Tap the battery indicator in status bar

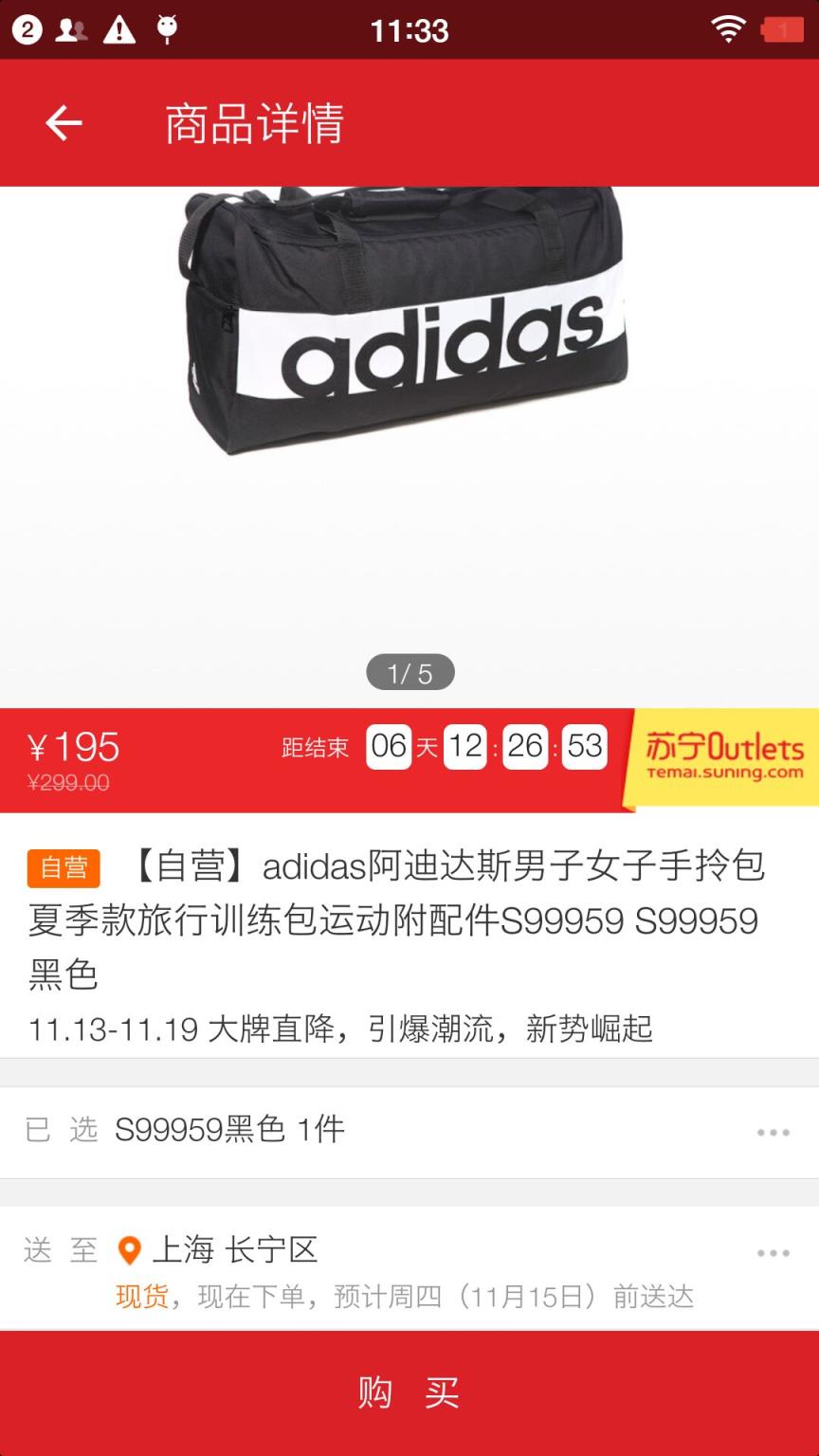(783, 28)
